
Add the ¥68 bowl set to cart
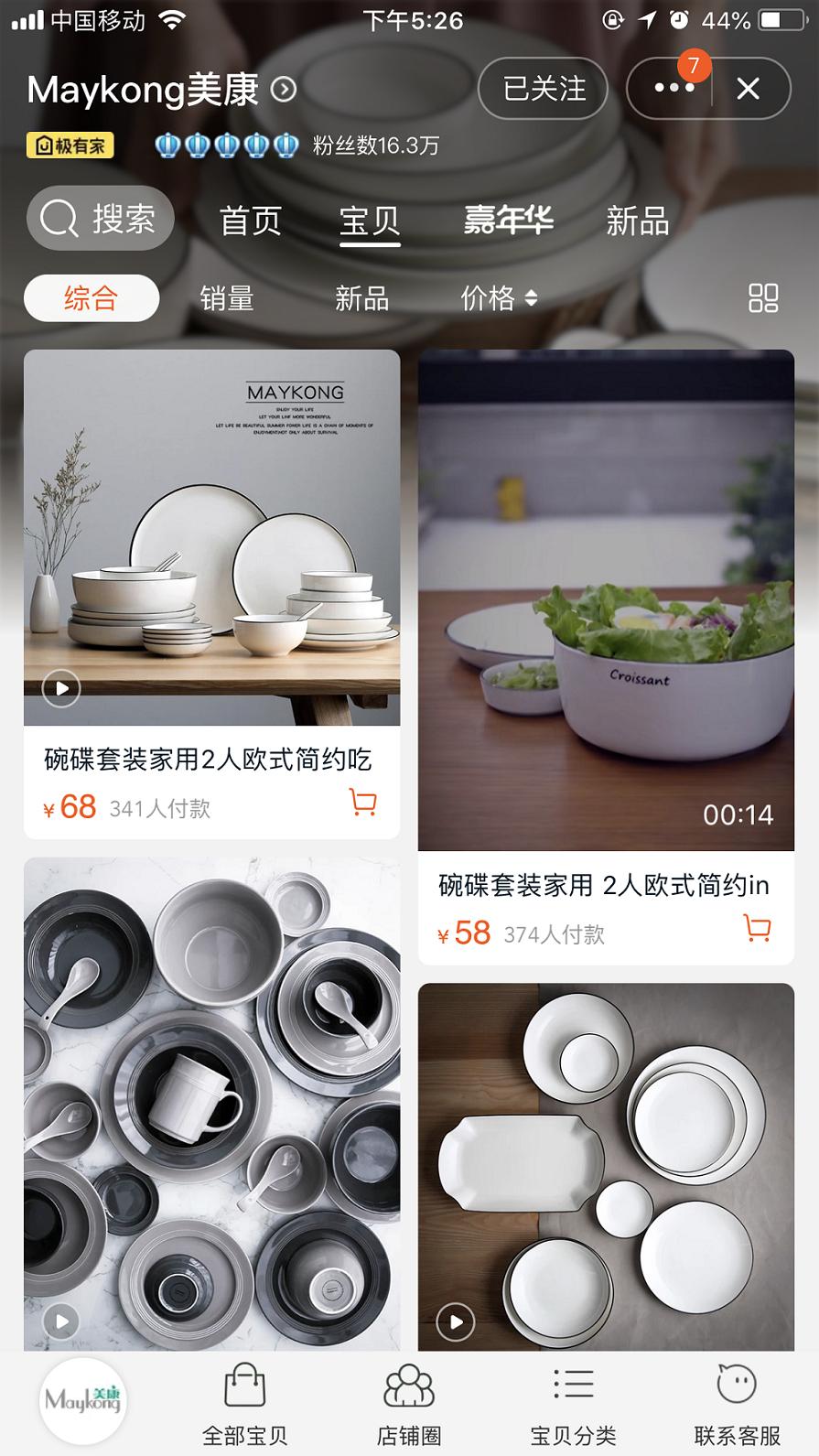pyautogui.click(x=364, y=802)
